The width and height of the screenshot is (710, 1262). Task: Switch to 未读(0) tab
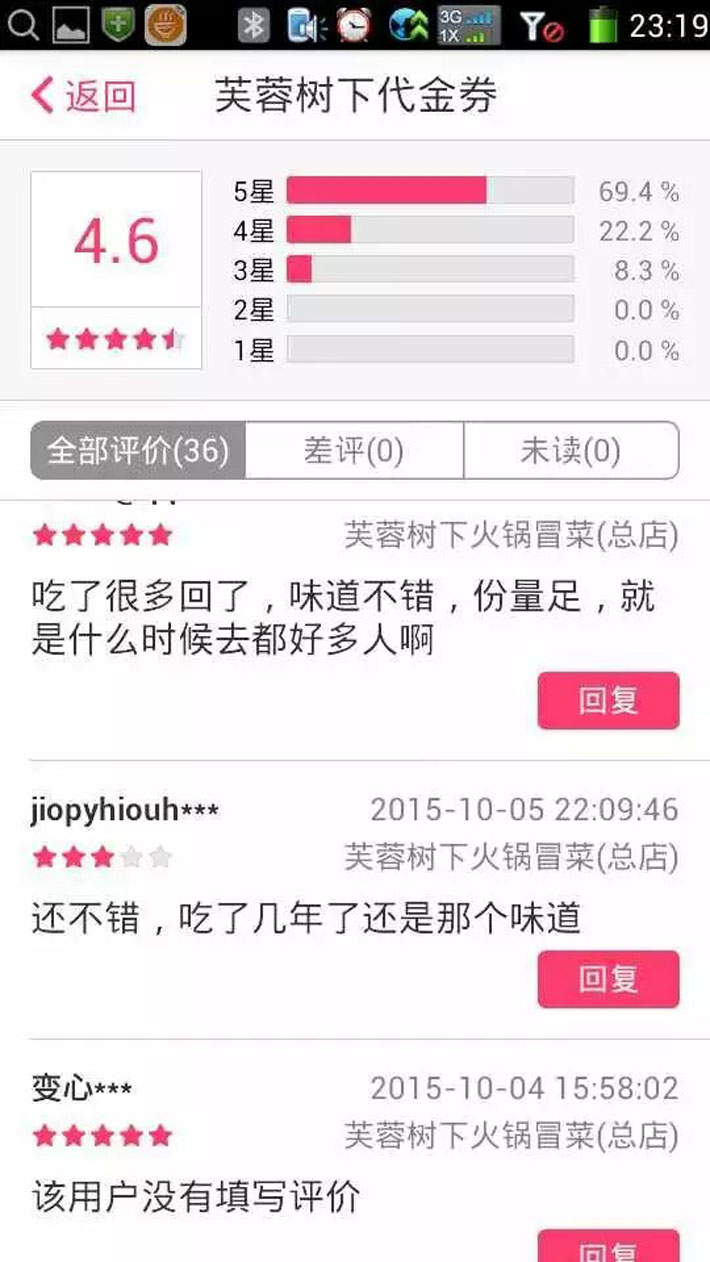570,451
